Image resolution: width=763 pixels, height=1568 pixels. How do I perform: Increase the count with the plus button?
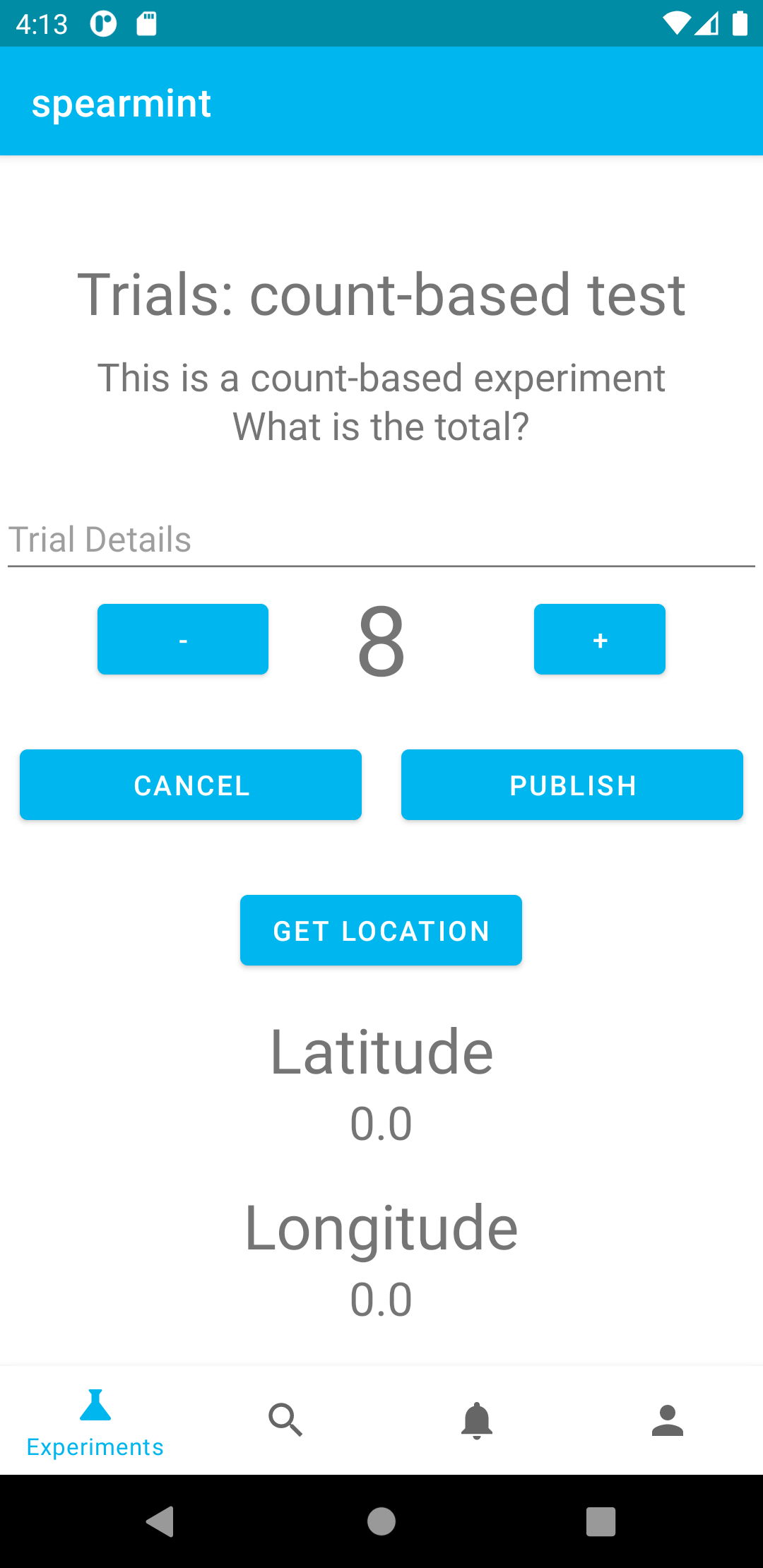599,639
